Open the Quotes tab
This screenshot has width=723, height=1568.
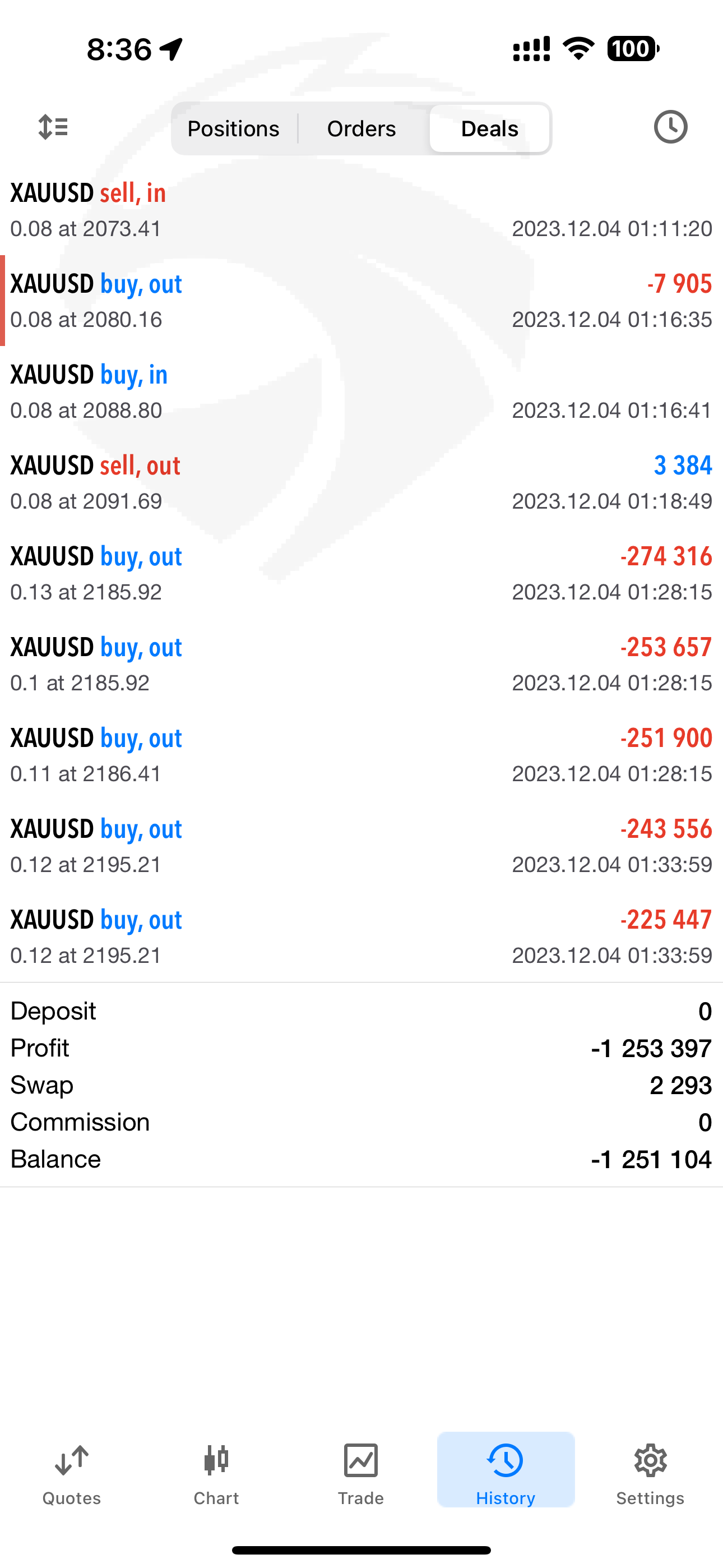click(72, 1470)
